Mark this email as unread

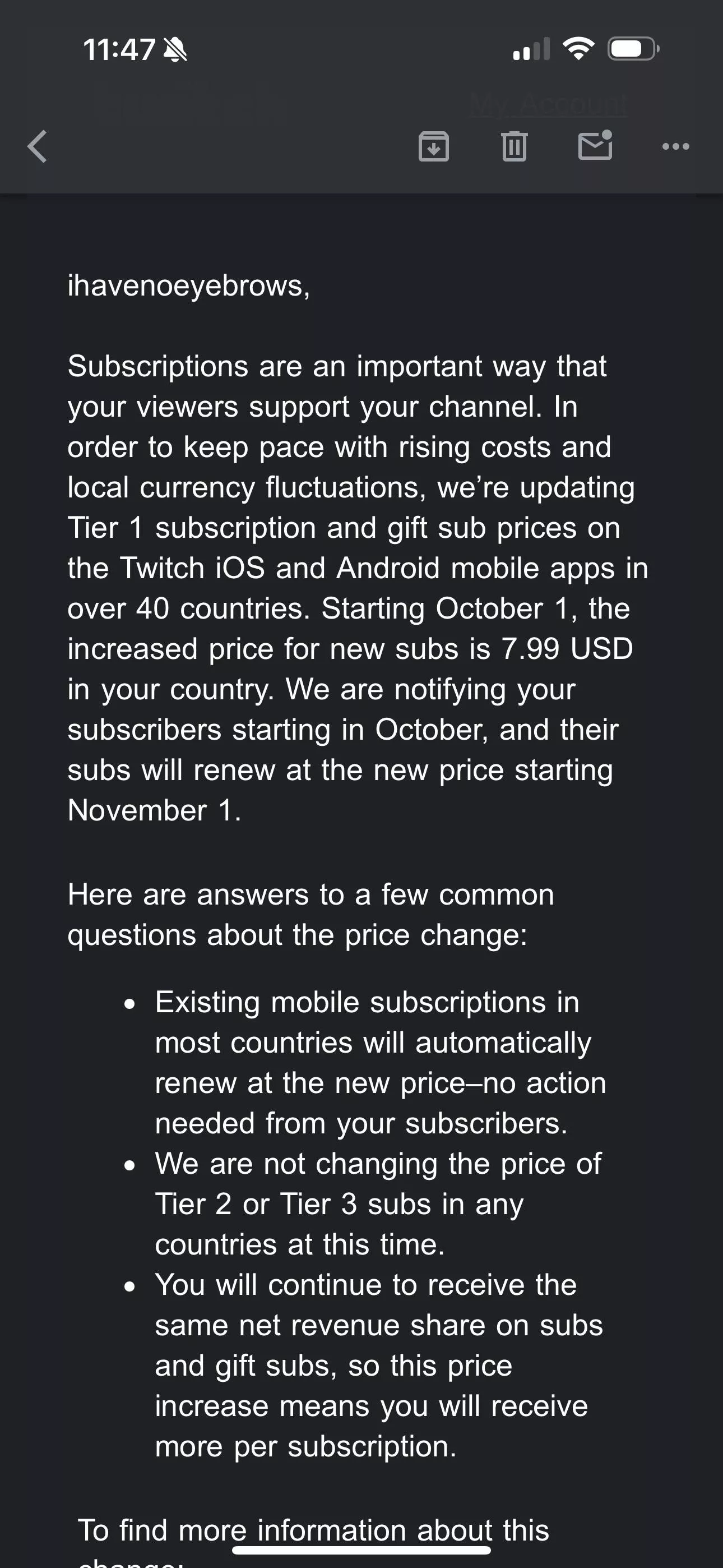595,146
